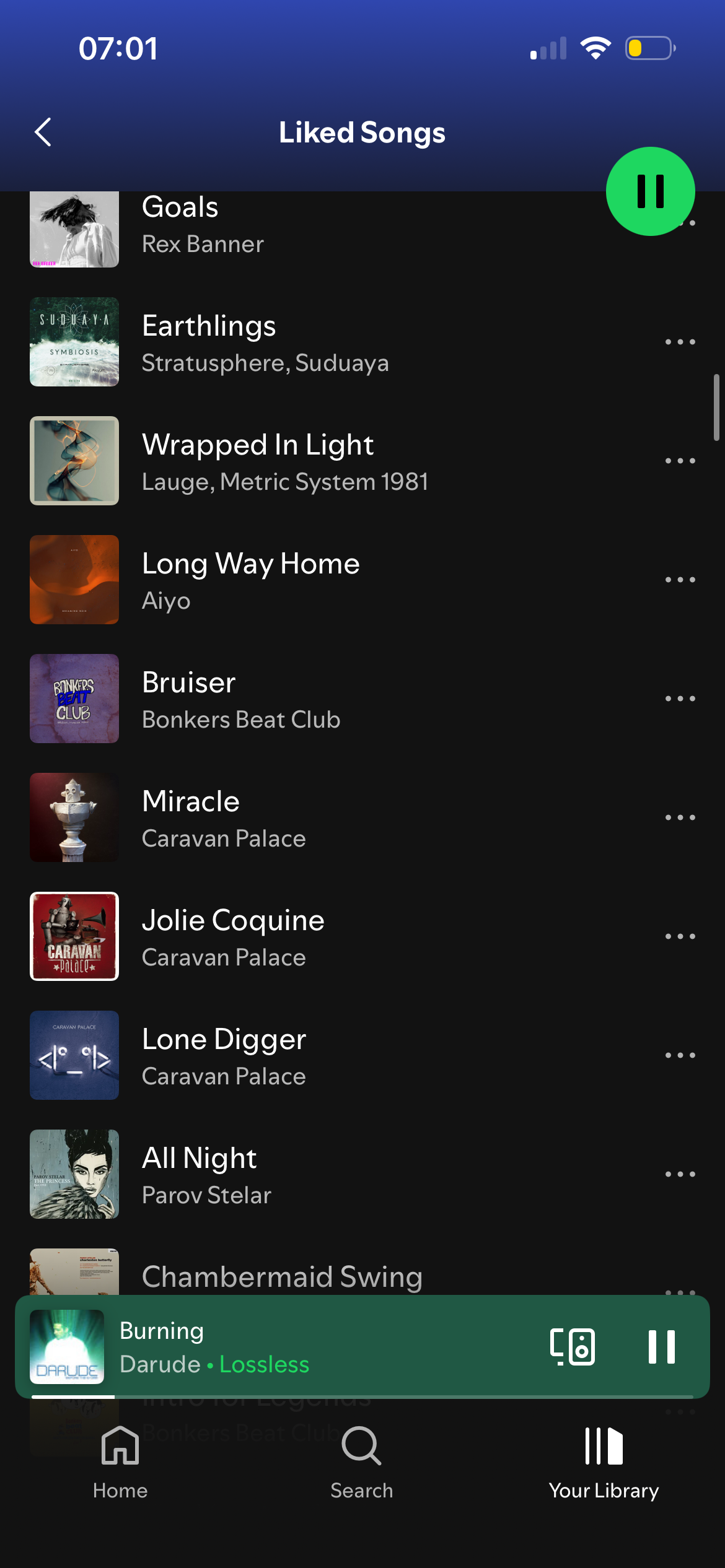The height and width of the screenshot is (1568, 725).
Task: Pause Burning in the mini player
Action: (661, 1346)
